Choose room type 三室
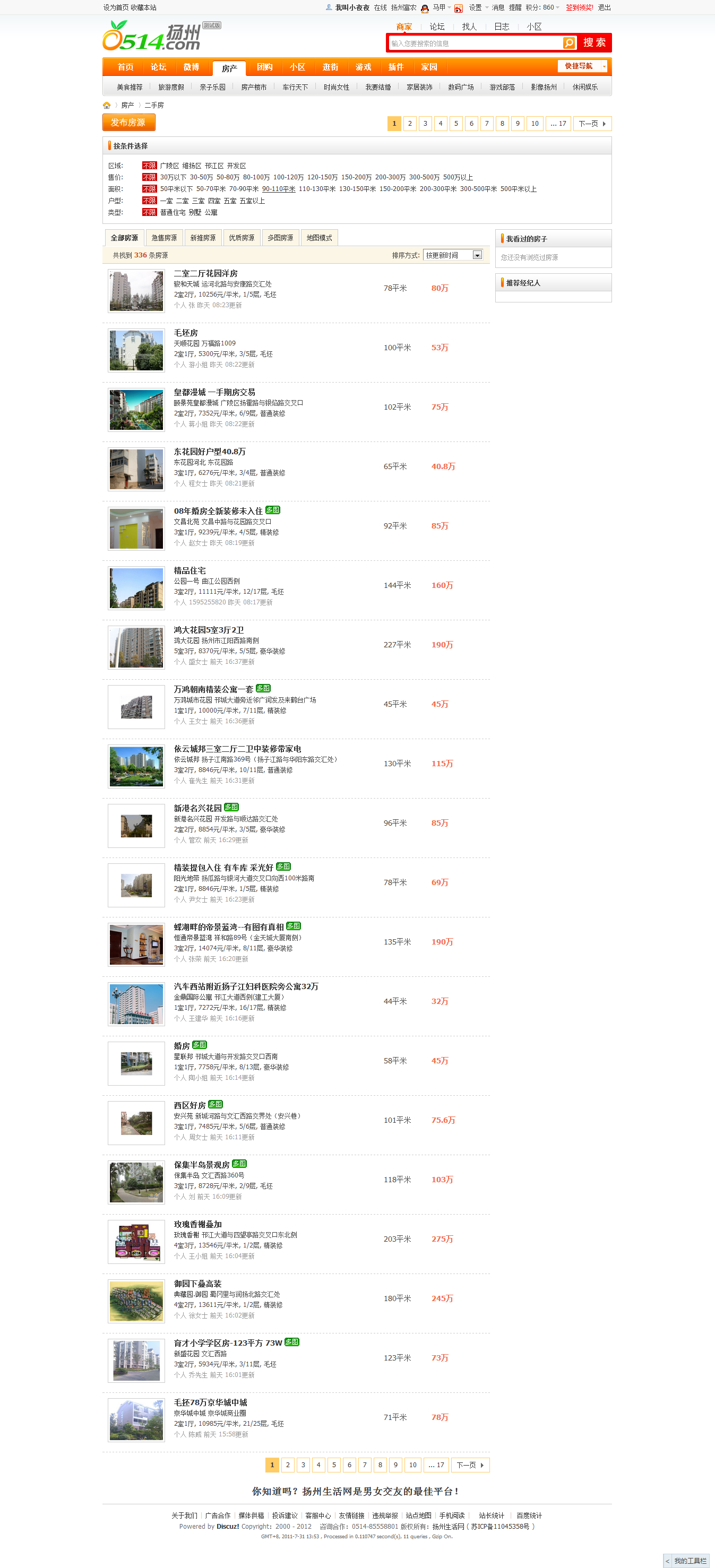Viewport: 715px width, 1568px height. (x=198, y=201)
